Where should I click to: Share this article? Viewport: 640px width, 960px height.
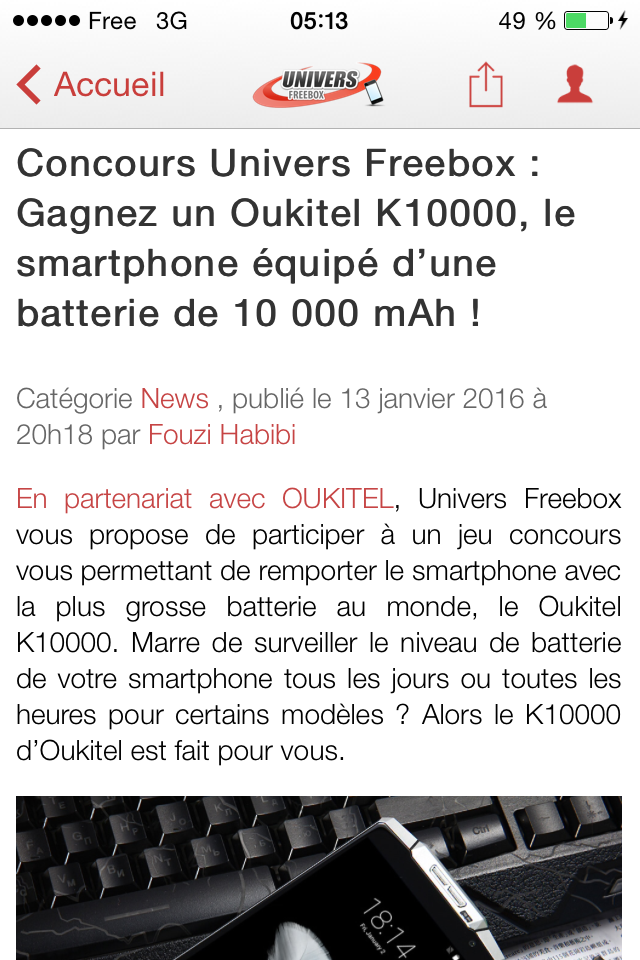pyautogui.click(x=485, y=85)
